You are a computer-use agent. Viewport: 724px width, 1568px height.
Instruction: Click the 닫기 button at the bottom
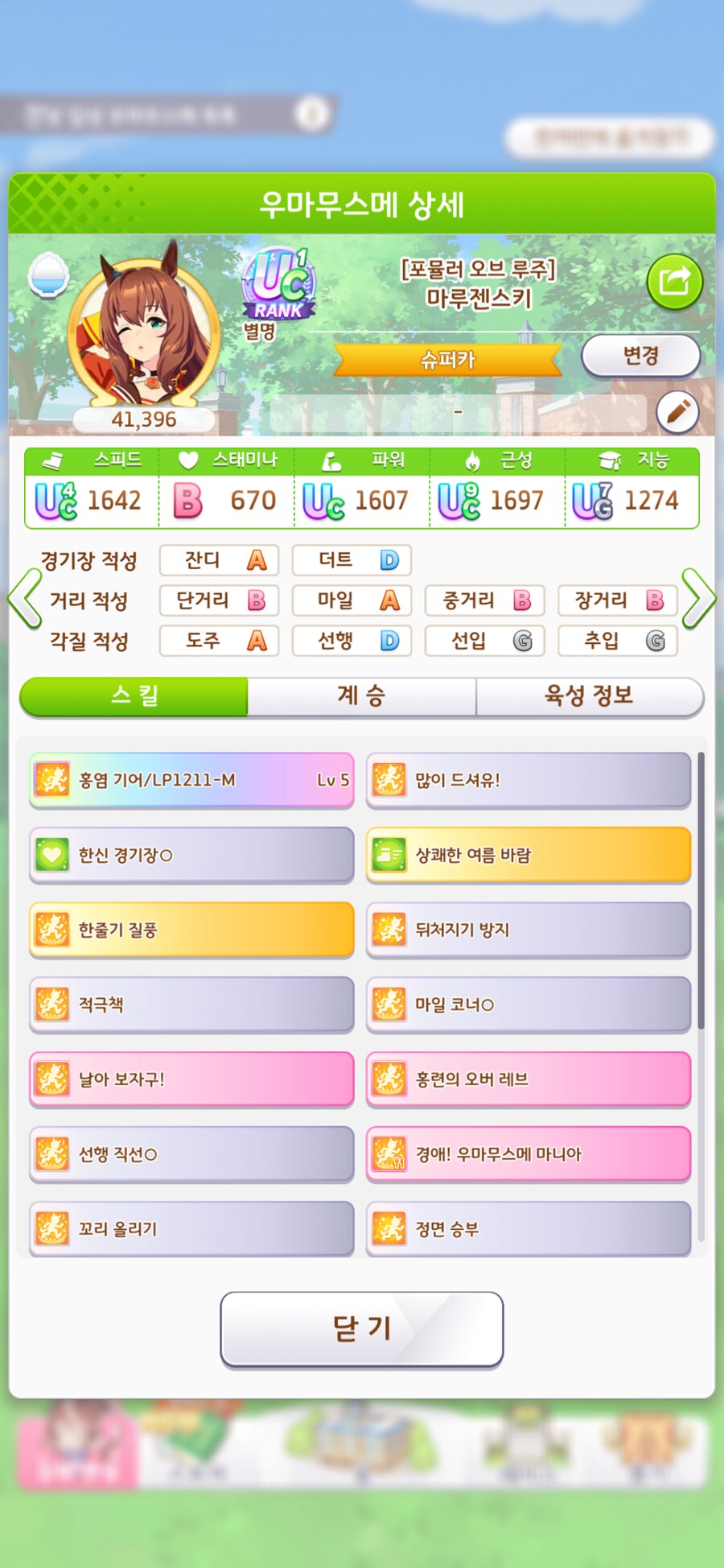(362, 1330)
